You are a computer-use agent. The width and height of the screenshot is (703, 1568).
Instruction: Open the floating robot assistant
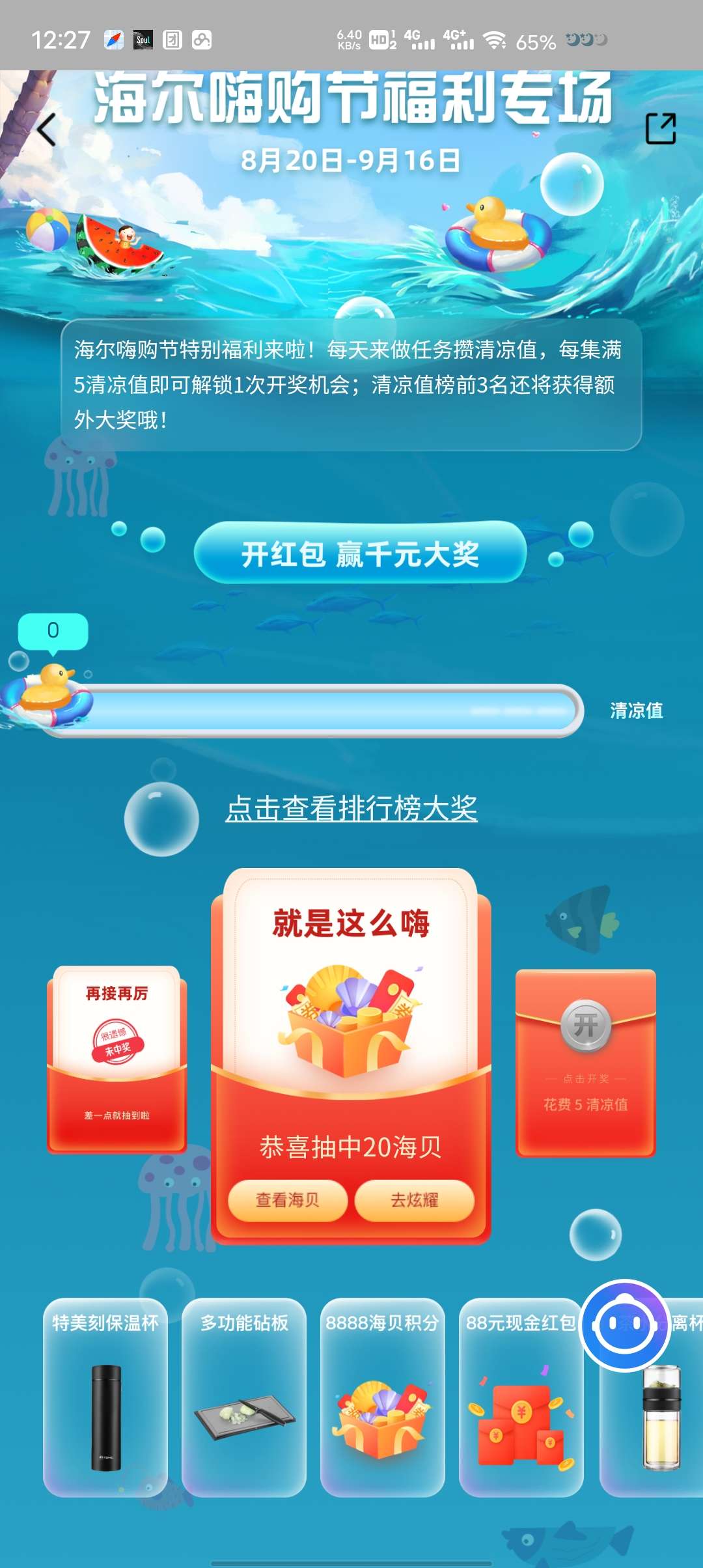[x=624, y=1324]
